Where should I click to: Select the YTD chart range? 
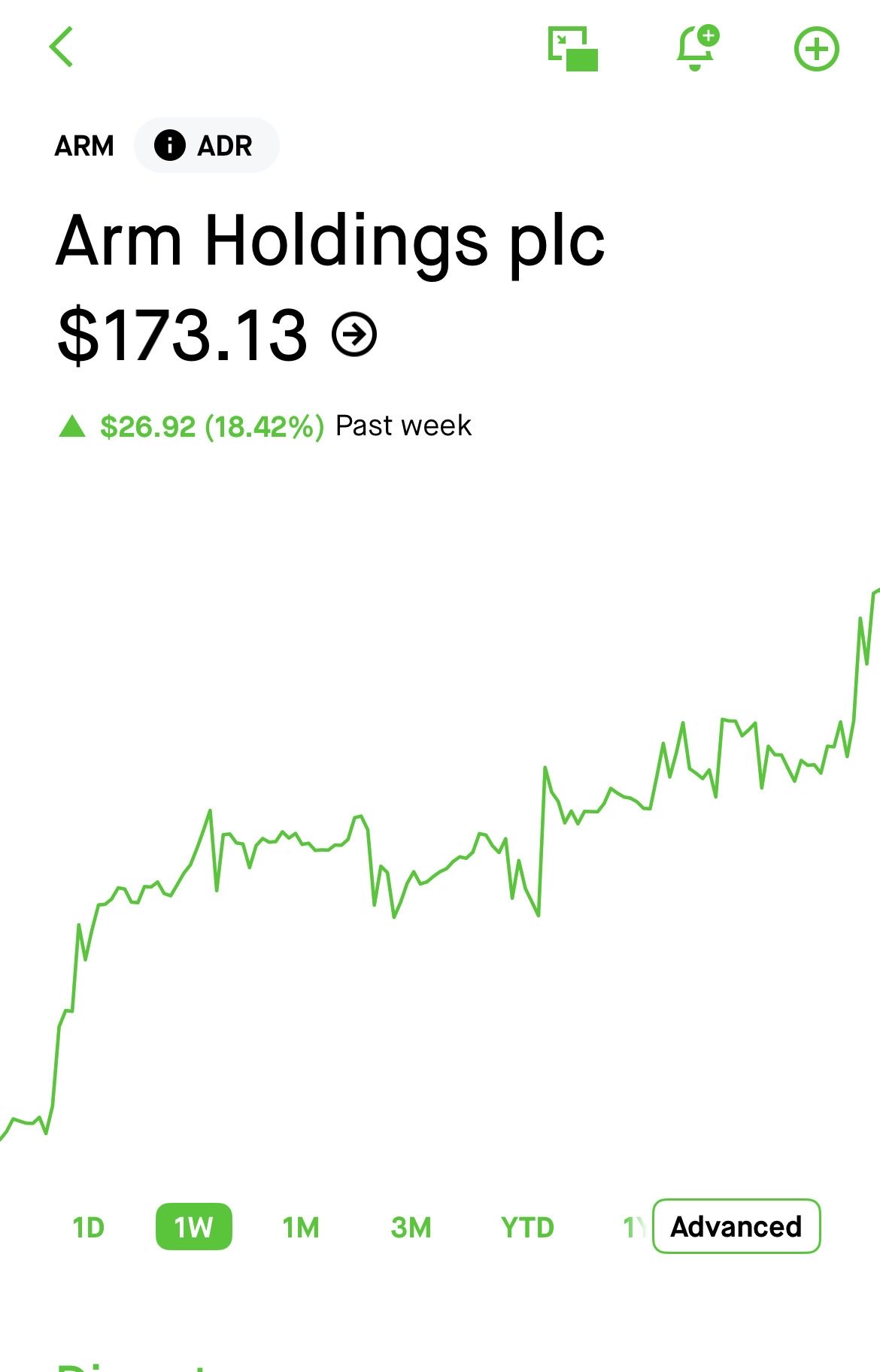click(527, 1228)
